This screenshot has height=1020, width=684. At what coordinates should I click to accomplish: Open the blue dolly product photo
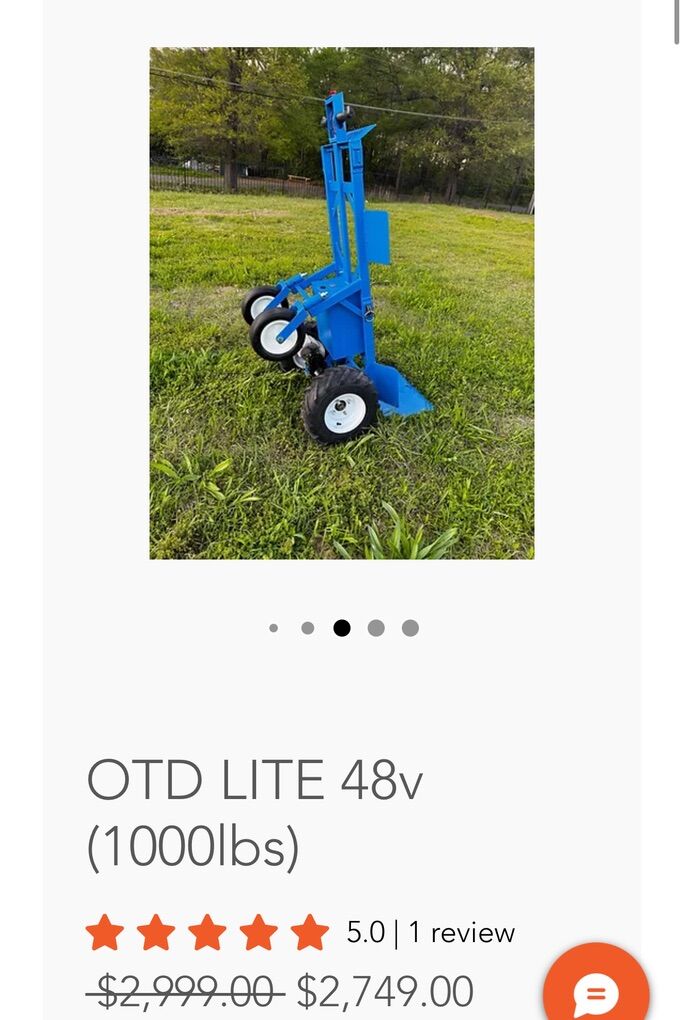click(x=342, y=303)
